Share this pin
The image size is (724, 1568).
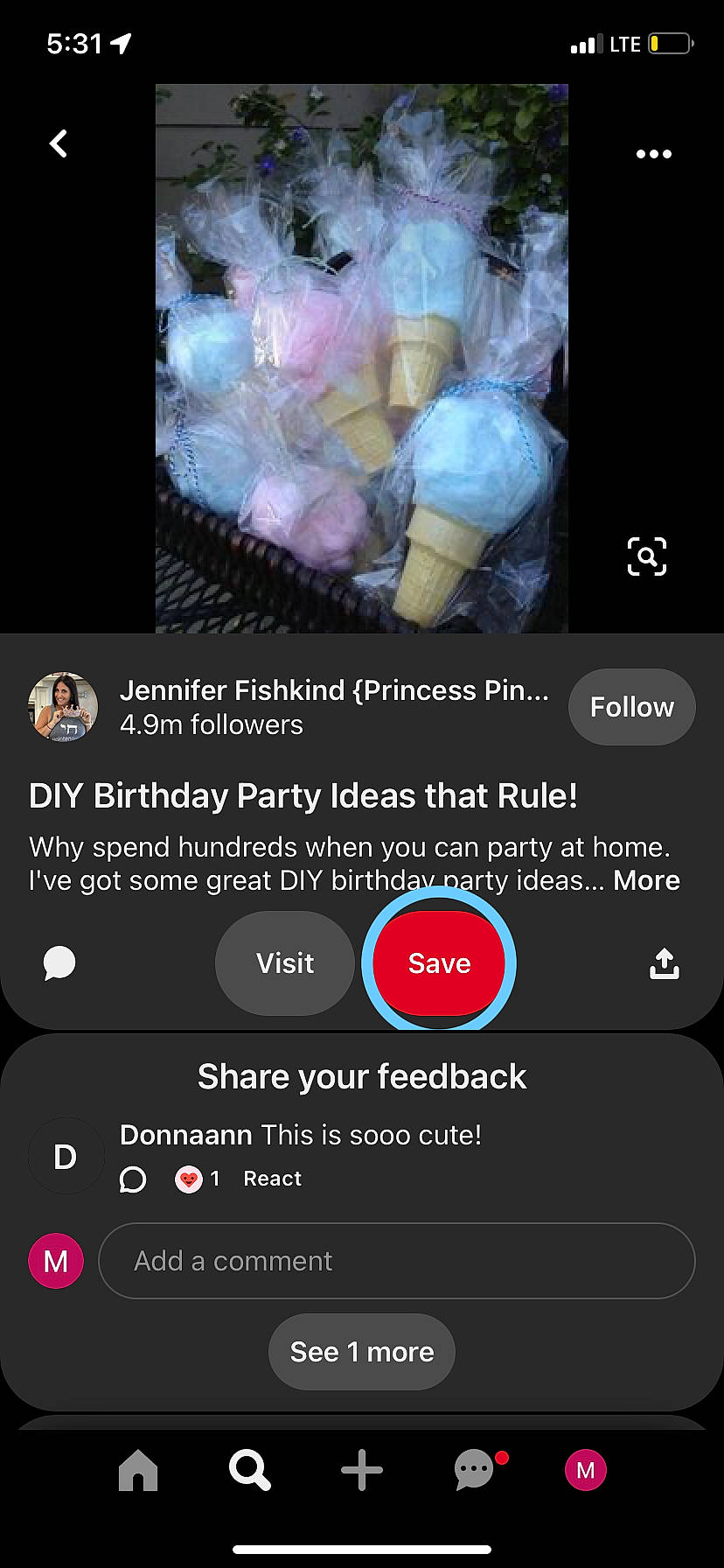click(x=665, y=963)
